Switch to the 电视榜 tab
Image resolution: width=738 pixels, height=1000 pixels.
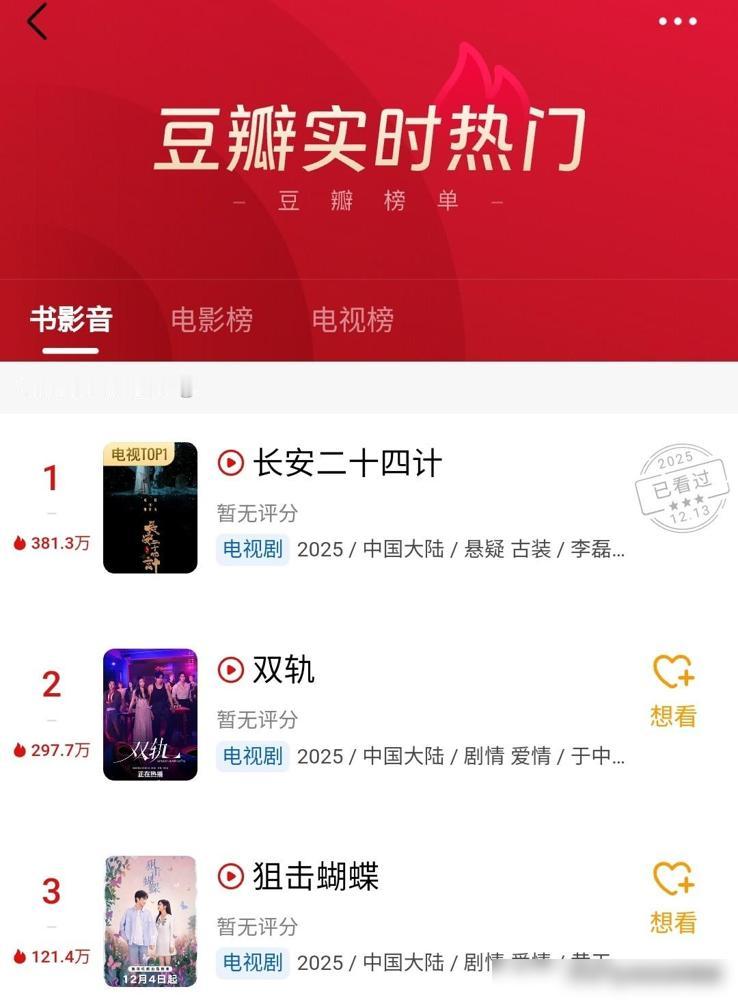[352, 320]
